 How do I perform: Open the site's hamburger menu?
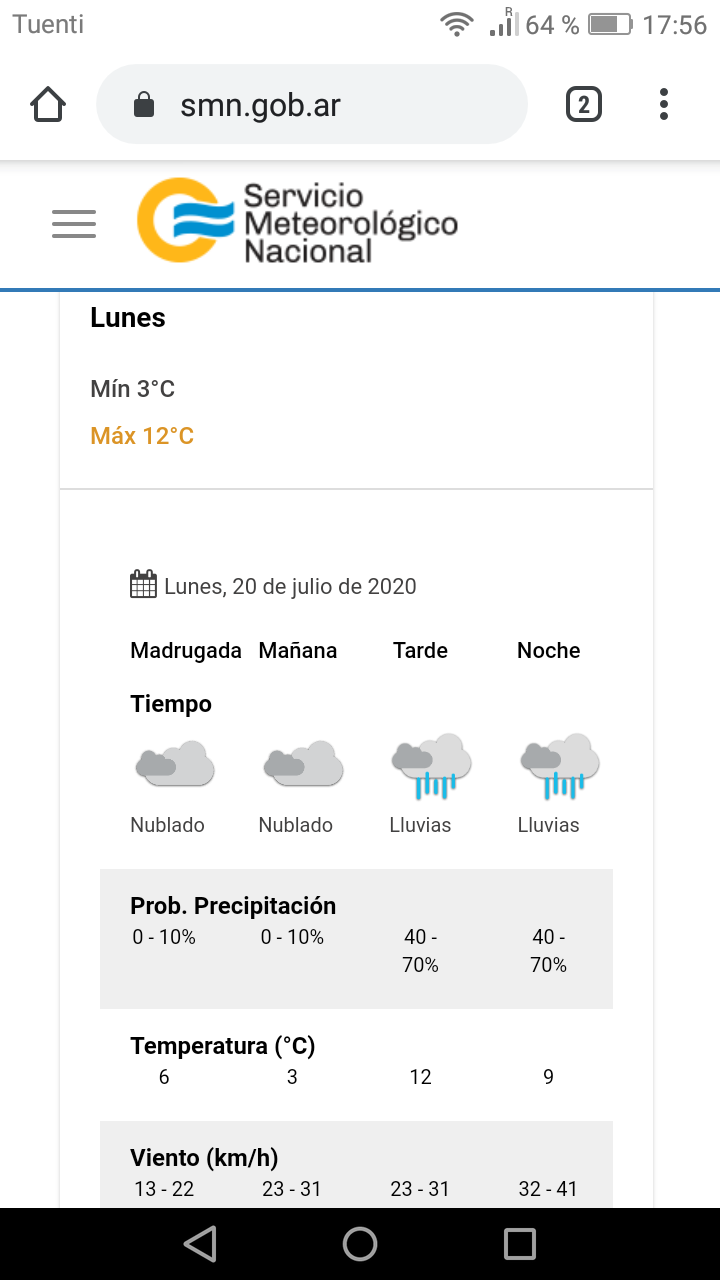(74, 223)
